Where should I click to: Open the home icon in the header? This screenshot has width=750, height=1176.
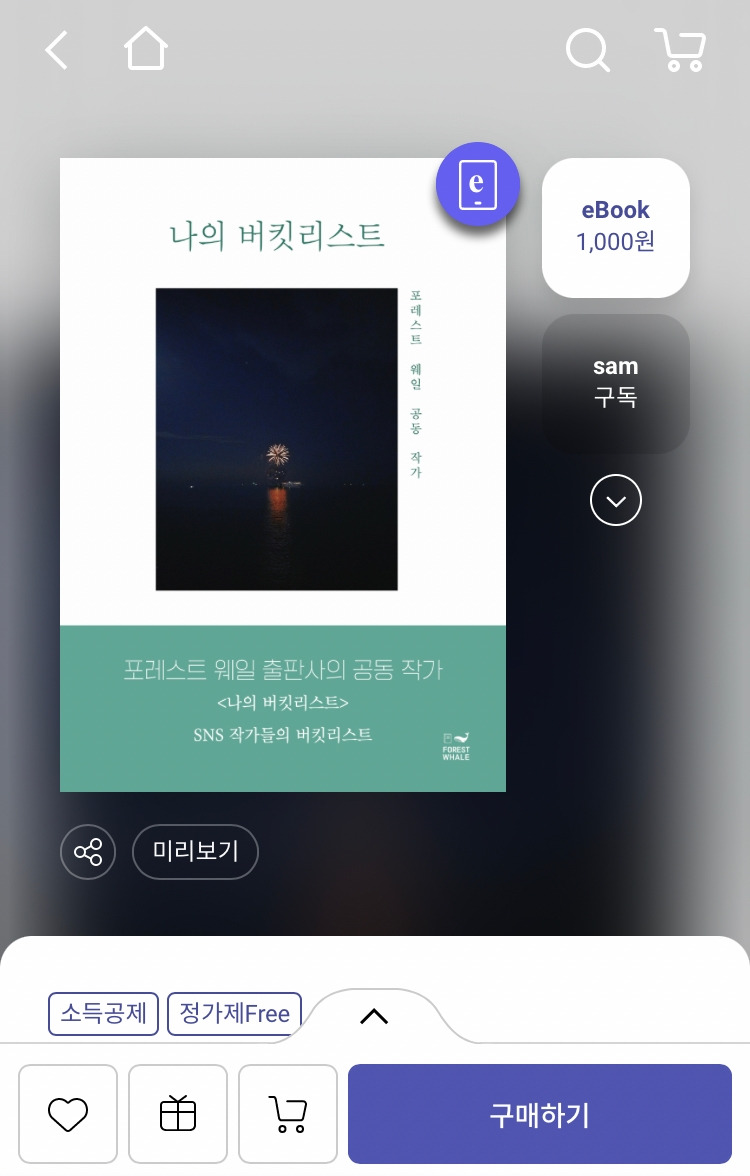pyautogui.click(x=146, y=49)
